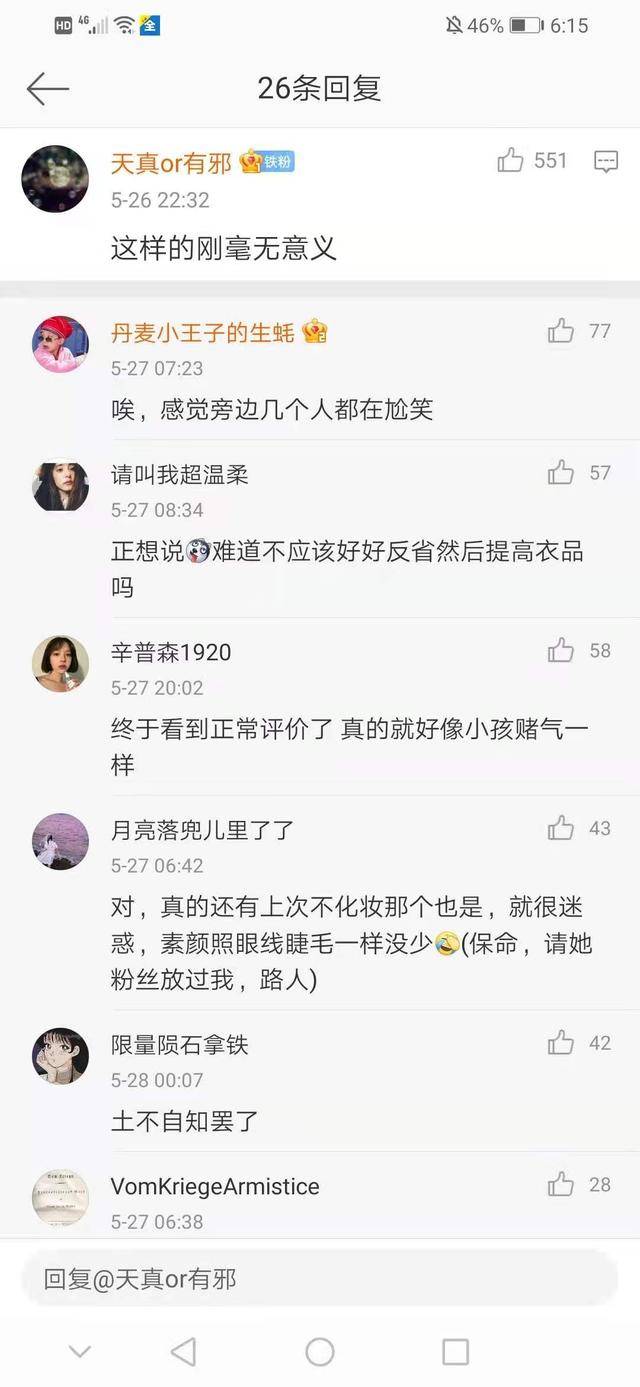Like the comment by 天真or有邪
Viewport: 640px width, 1387px height.
pos(511,160)
